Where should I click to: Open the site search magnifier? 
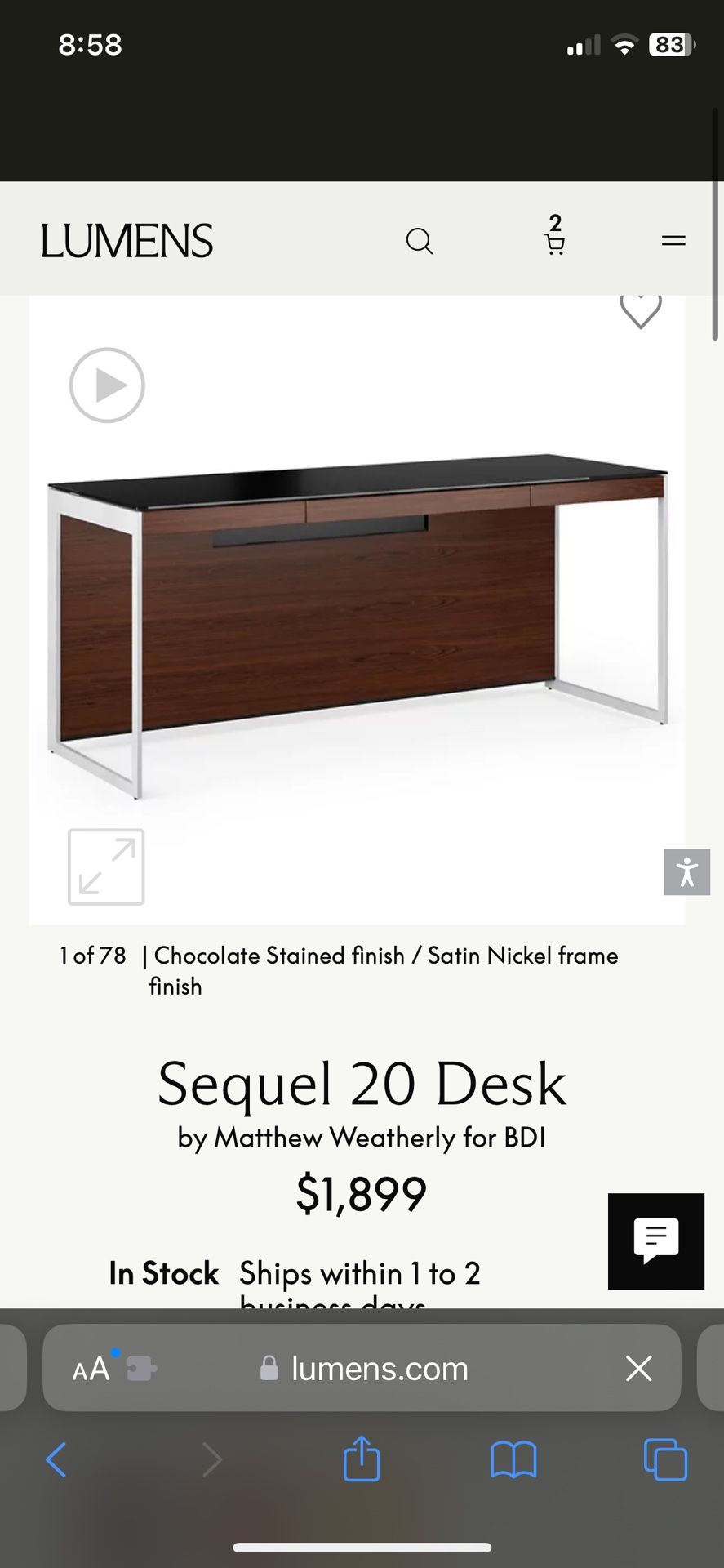pos(420,241)
